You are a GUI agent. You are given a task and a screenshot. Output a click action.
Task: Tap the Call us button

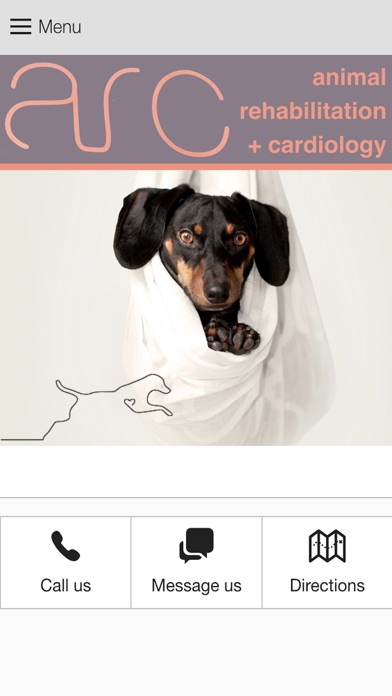click(x=65, y=562)
